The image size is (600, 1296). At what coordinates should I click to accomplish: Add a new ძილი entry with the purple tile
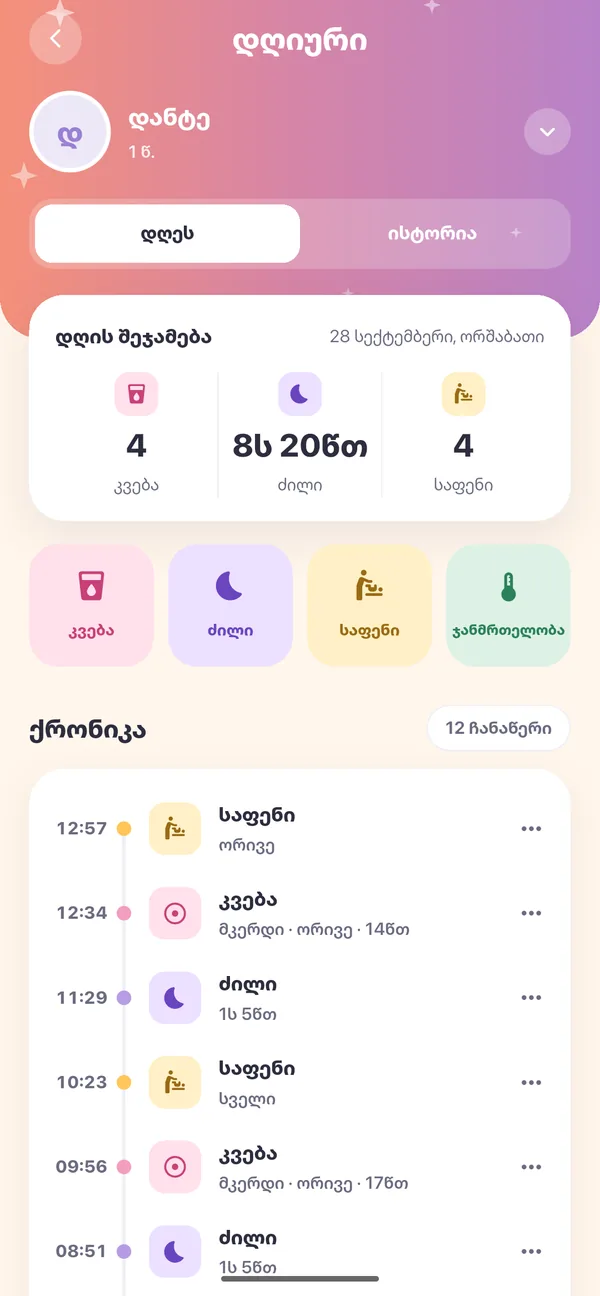230,605
